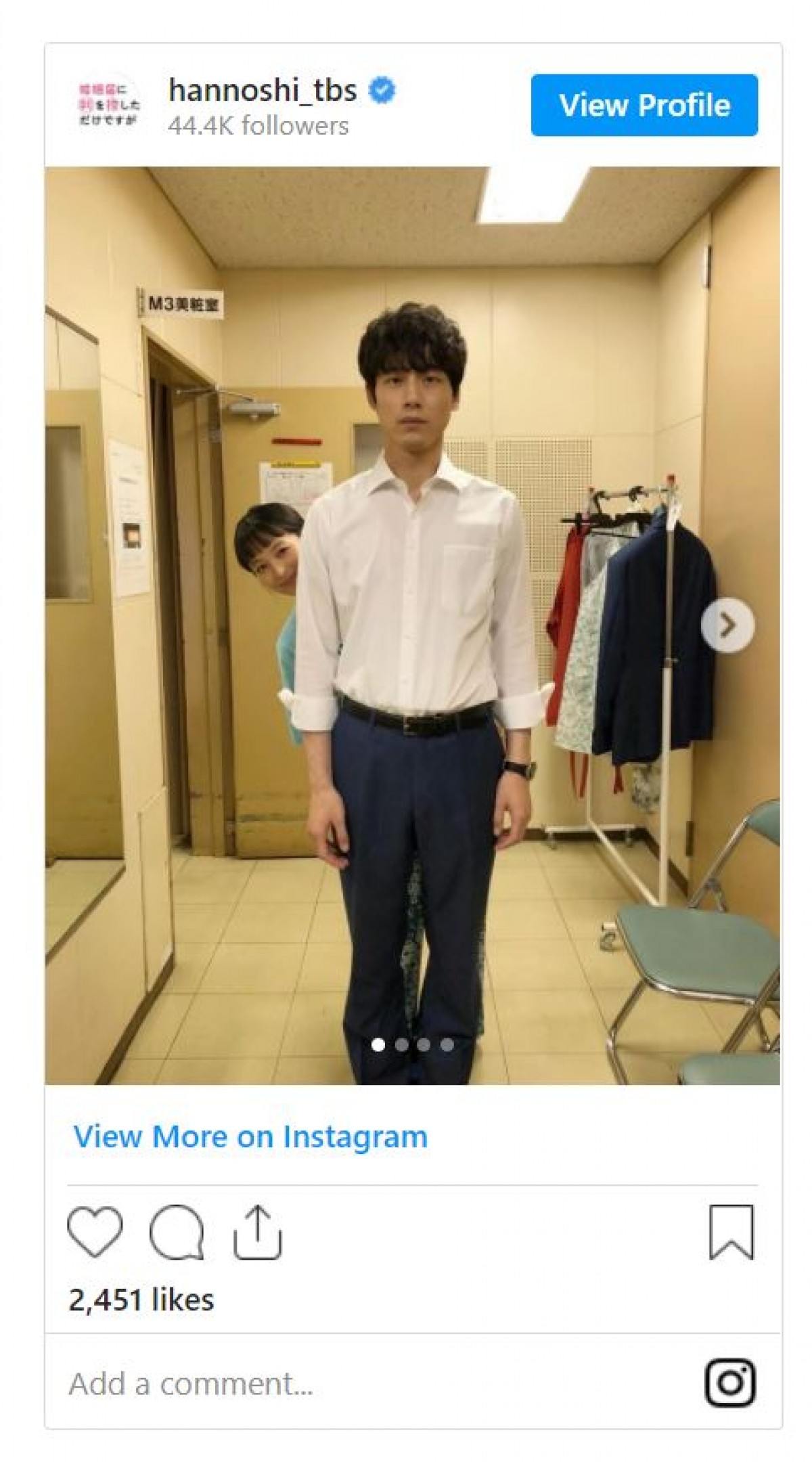This screenshot has width=812, height=1462.
Task: Tap the View Profile button
Action: (x=644, y=105)
